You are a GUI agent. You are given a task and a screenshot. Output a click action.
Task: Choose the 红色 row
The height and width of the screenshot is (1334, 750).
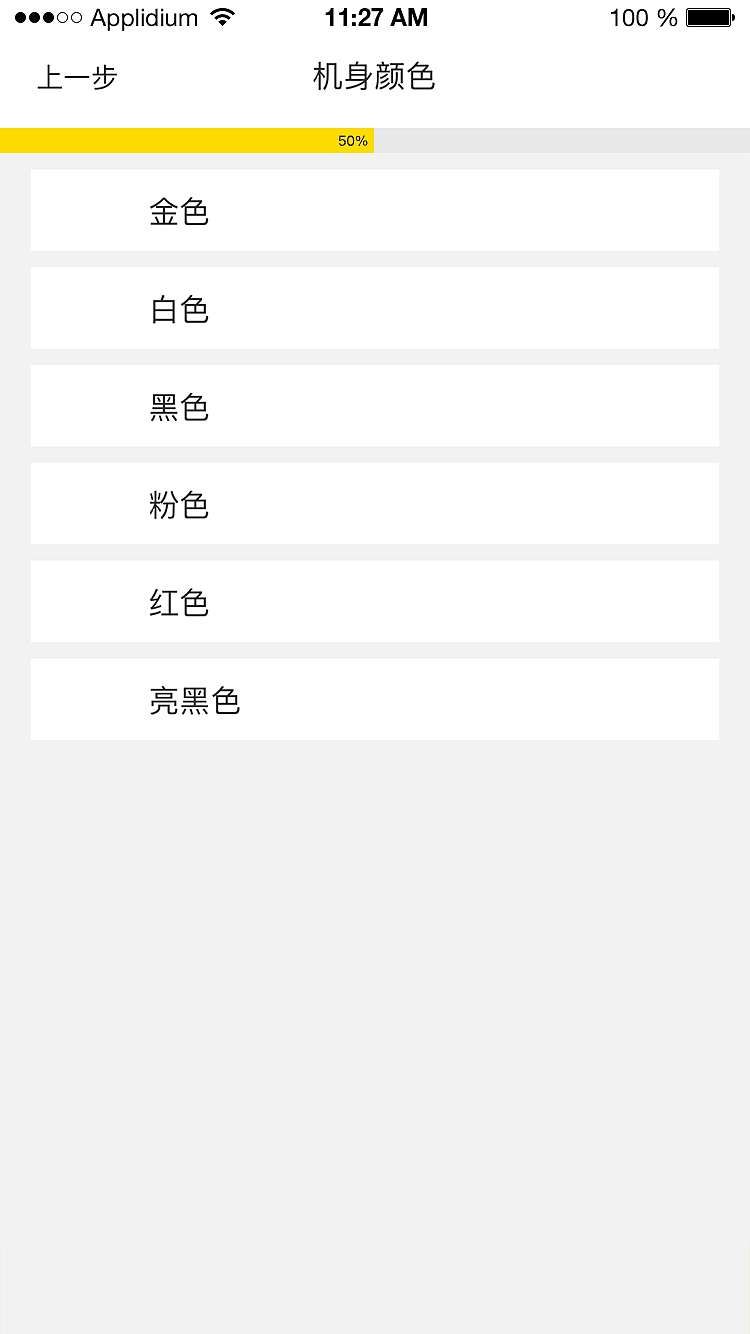tap(374, 602)
